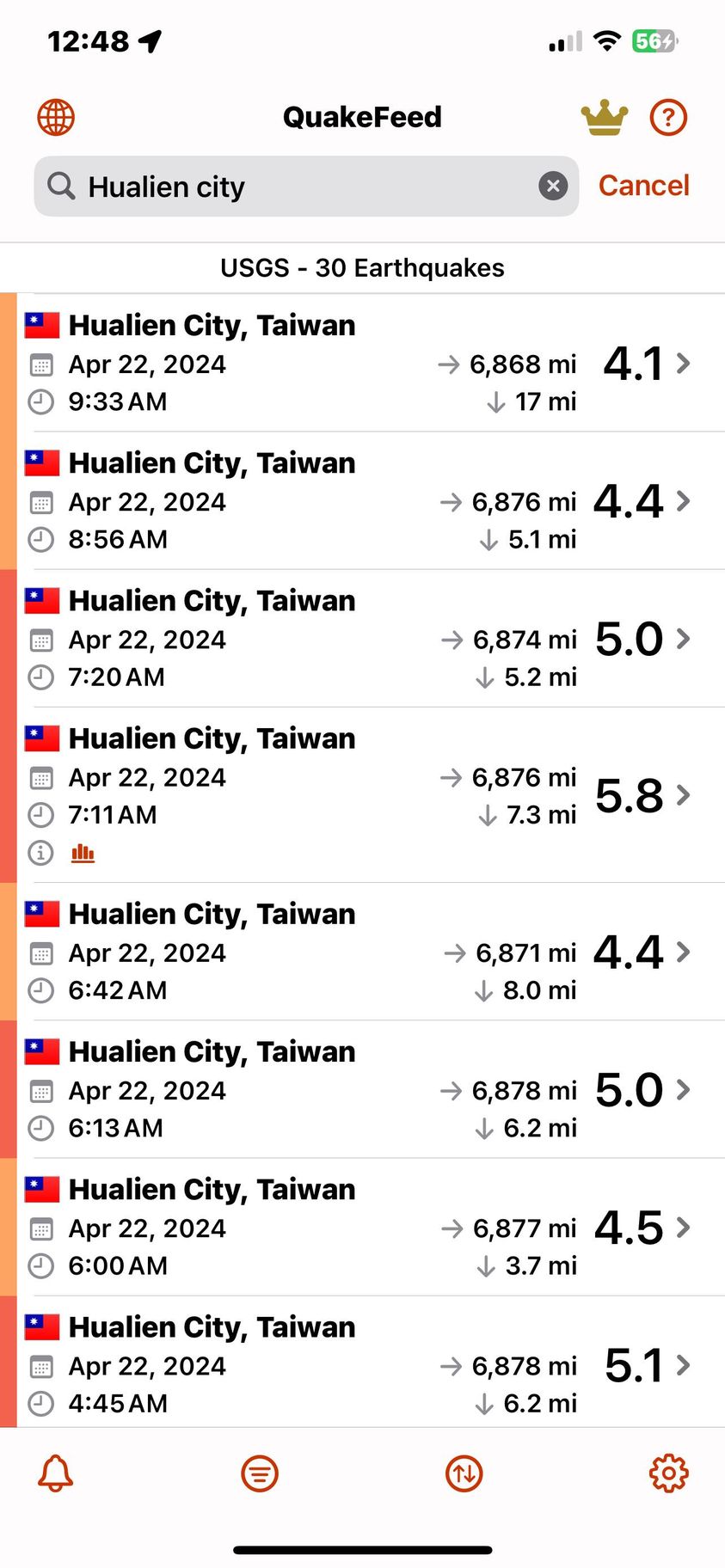Select the 4.5 earthquake at 6:00 AM
The height and width of the screenshot is (1568, 725).
coord(362,1227)
